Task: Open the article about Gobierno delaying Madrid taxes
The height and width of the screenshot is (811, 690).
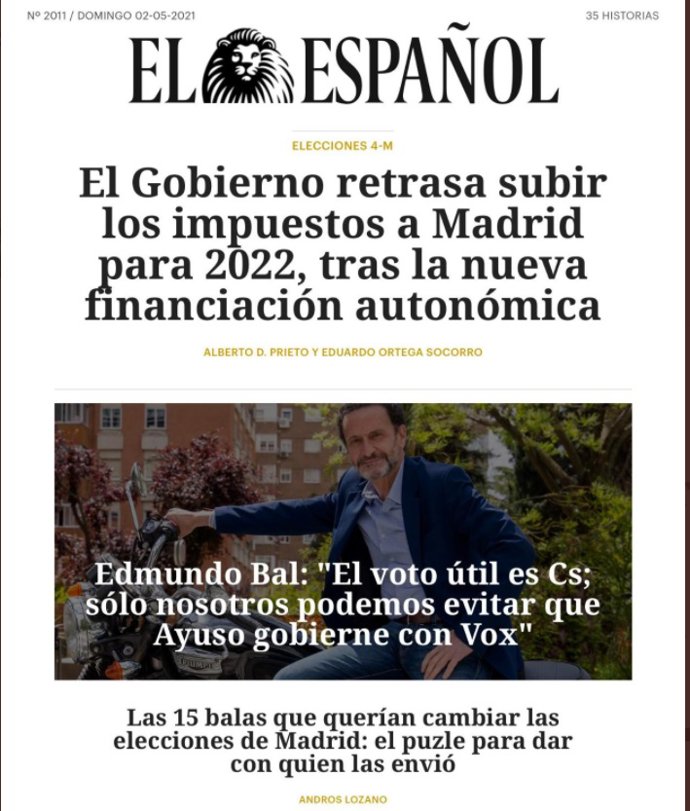Action: click(x=343, y=245)
